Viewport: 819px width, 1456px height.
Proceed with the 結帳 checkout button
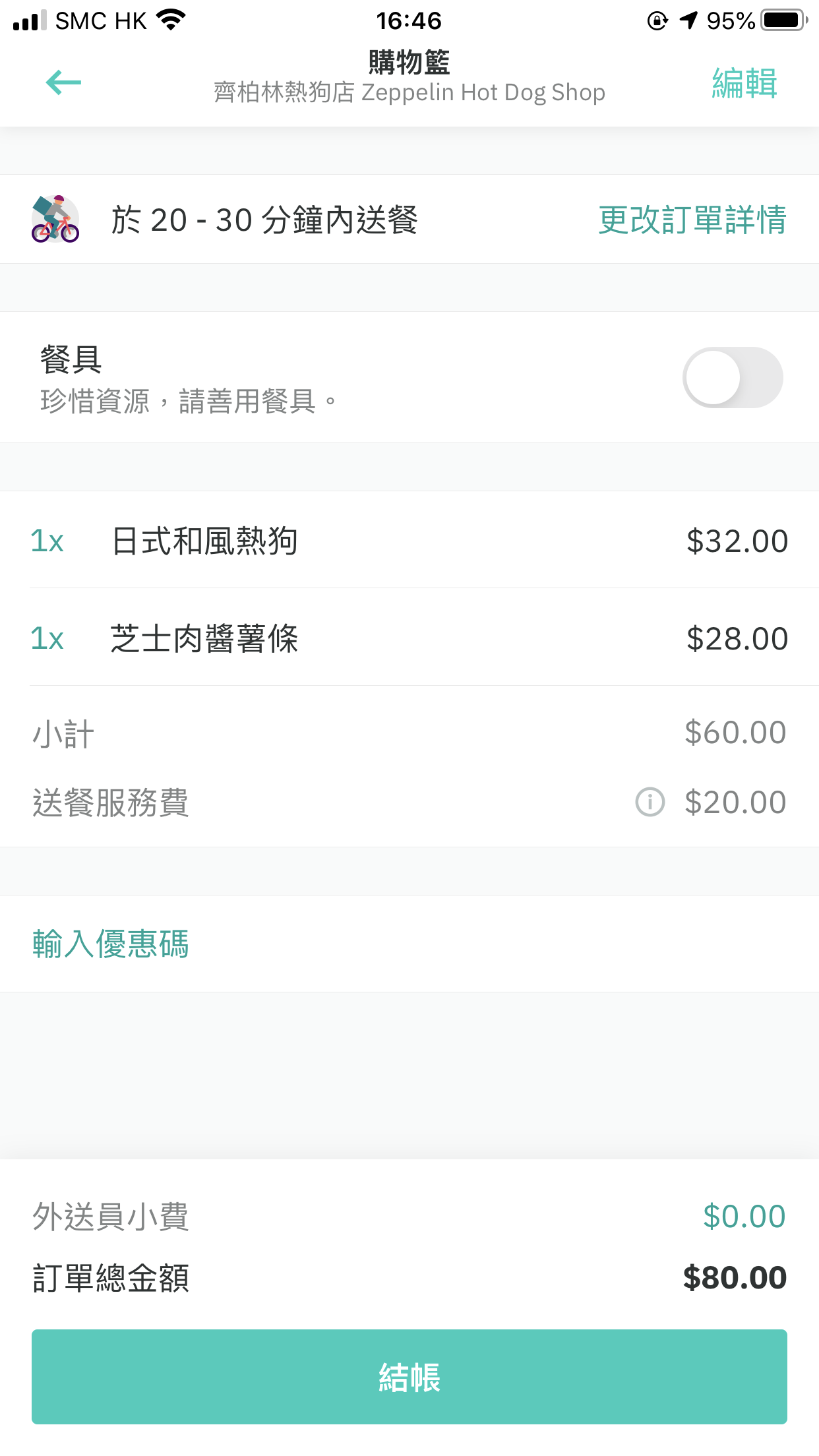(409, 1377)
